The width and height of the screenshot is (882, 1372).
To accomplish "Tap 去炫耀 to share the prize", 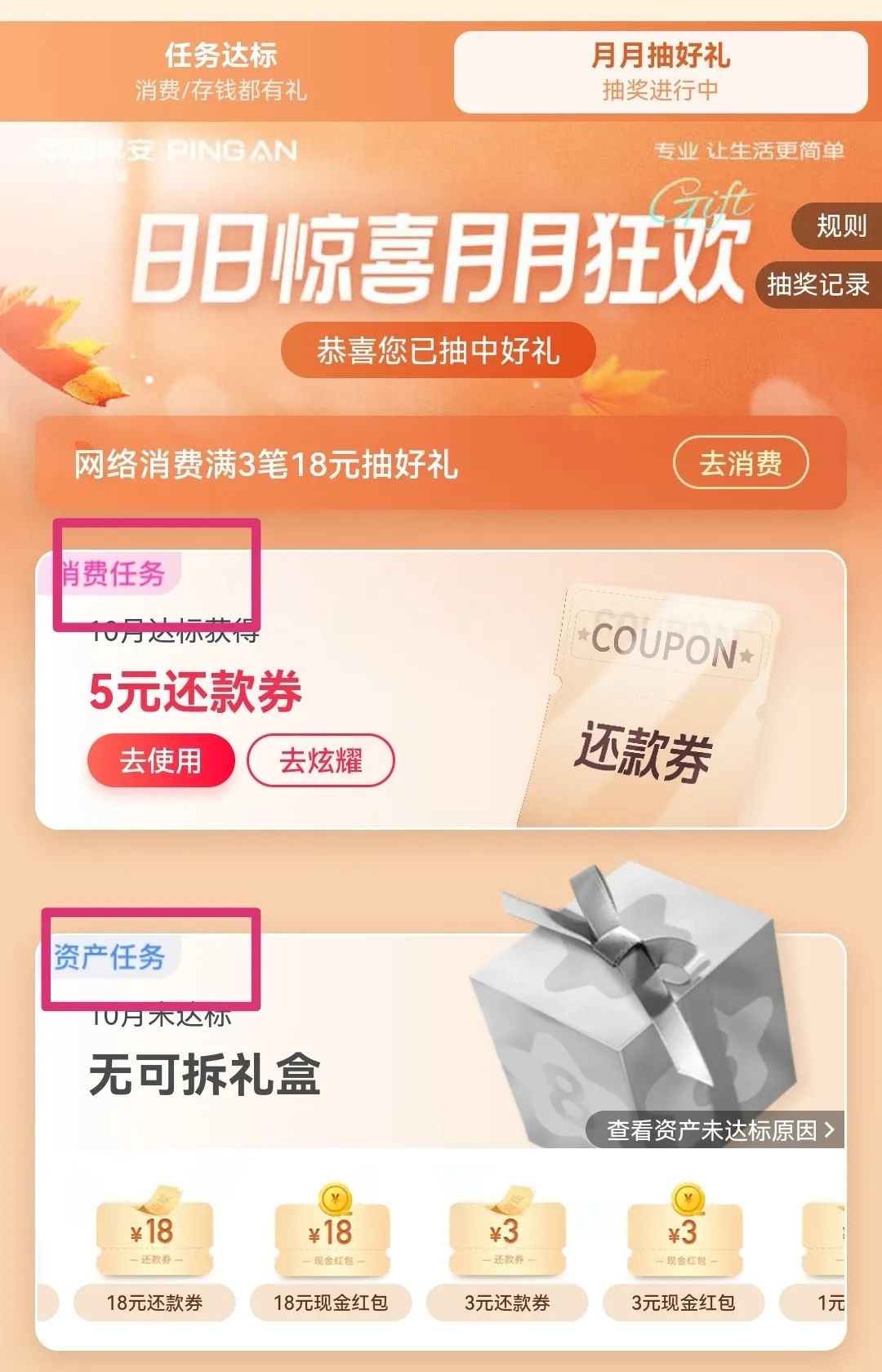I will click(x=320, y=760).
